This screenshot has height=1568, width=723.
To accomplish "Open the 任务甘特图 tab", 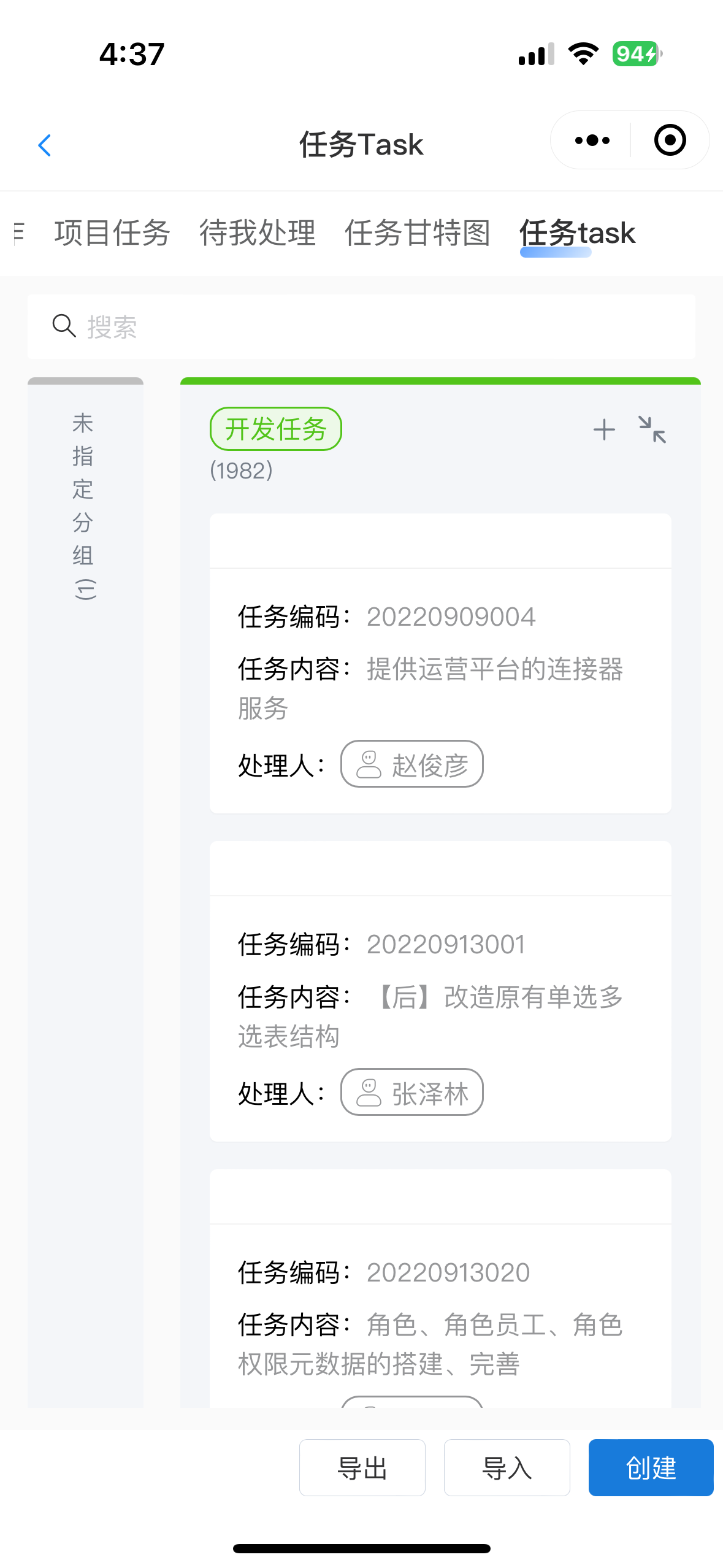I will click(417, 233).
